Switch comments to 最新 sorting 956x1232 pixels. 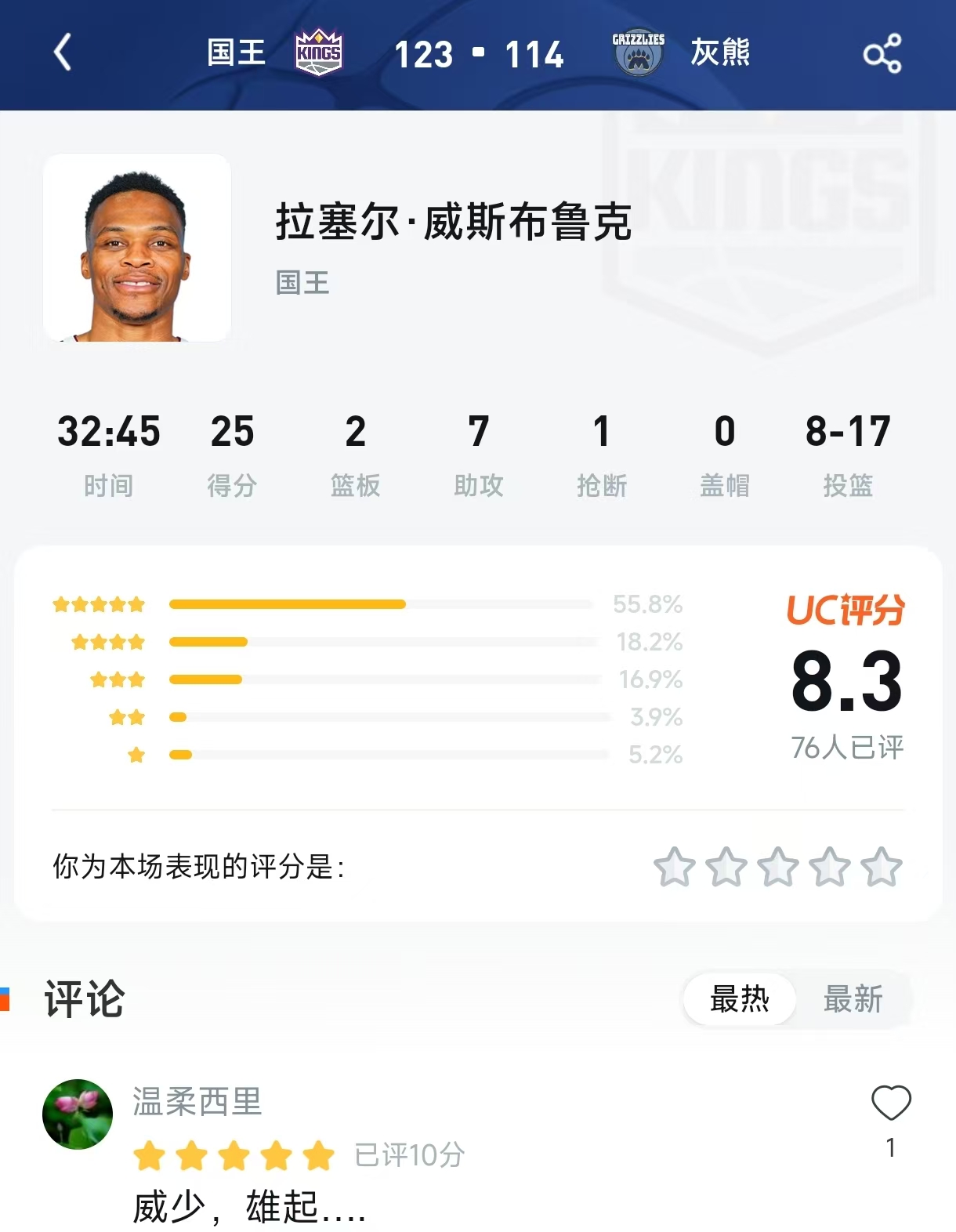click(853, 999)
